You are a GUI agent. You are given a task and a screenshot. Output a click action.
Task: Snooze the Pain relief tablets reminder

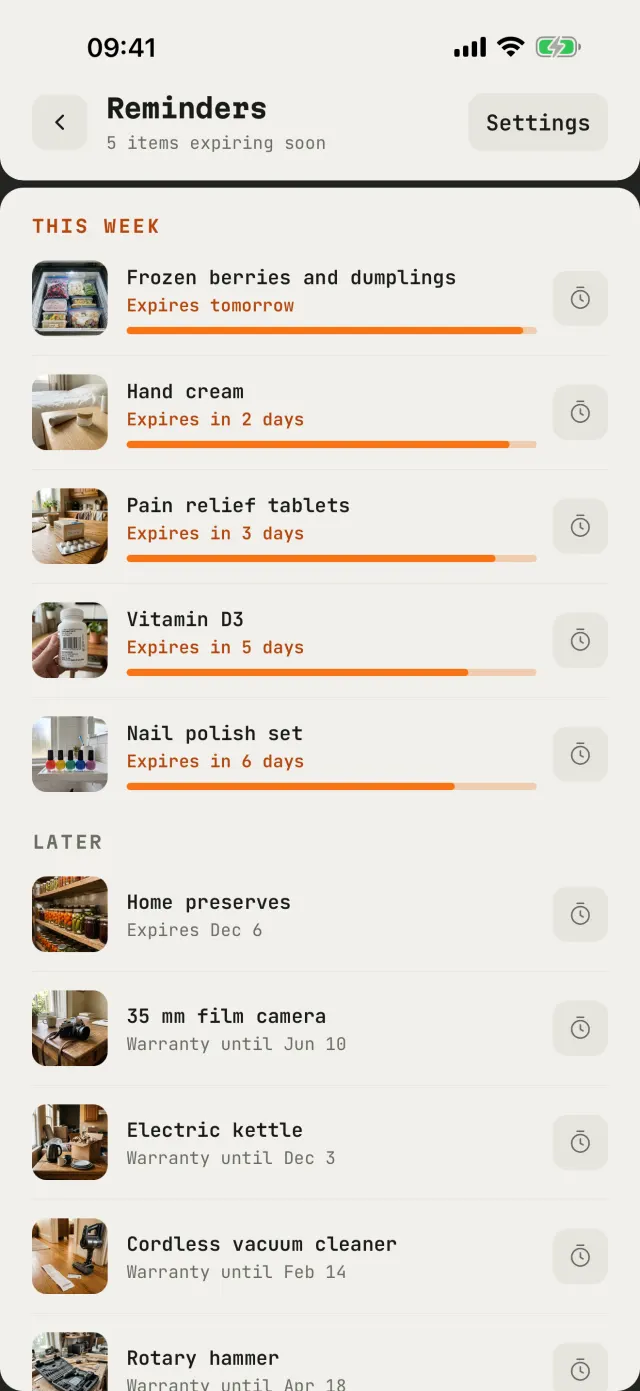tap(580, 526)
